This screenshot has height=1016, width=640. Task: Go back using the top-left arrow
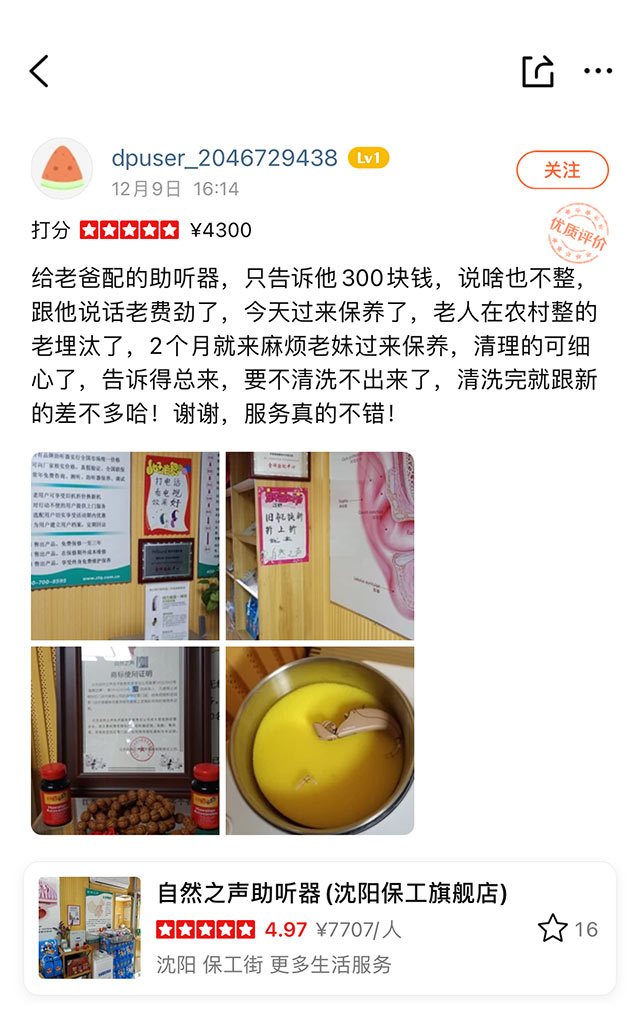pos(39,71)
